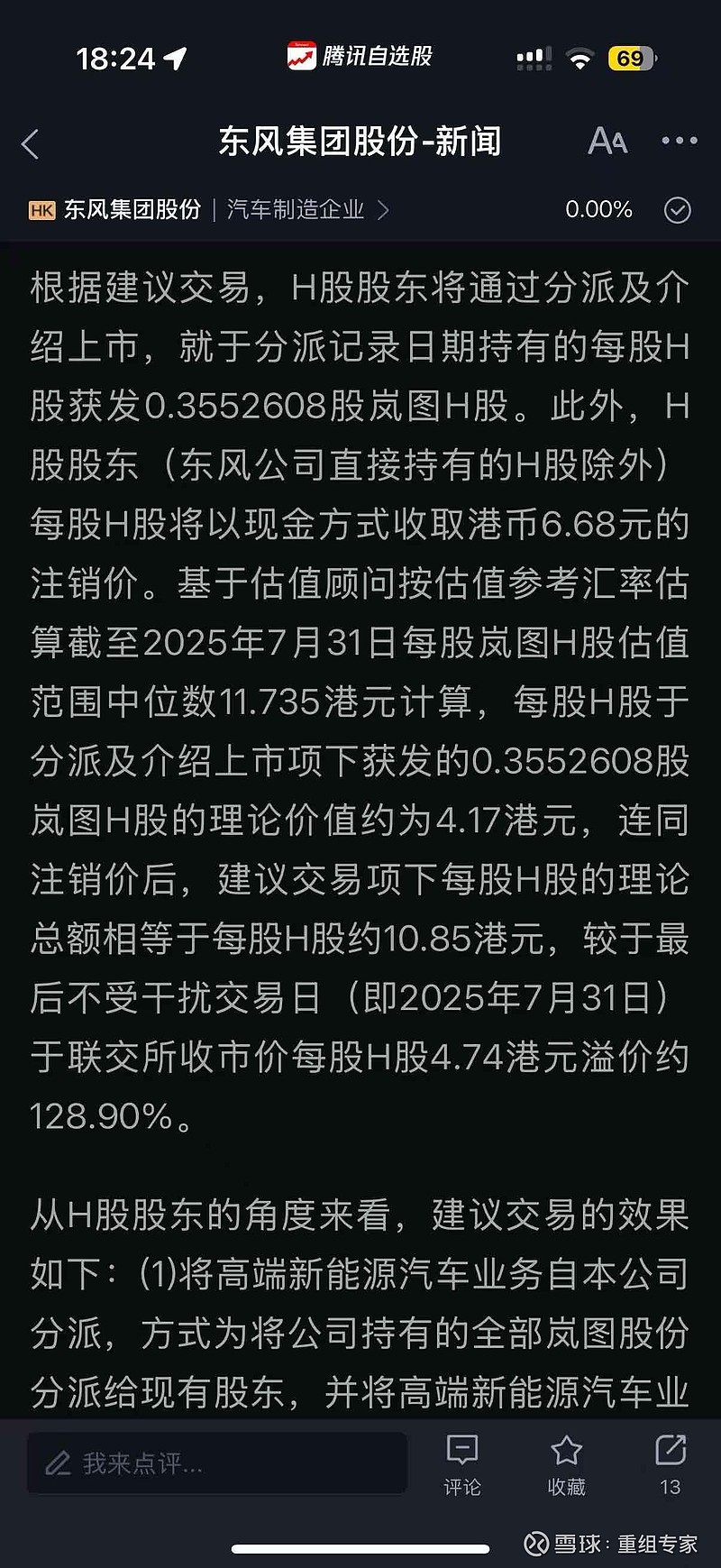Image resolution: width=721 pixels, height=1568 pixels.
Task: Tap the 我来点评 comment field
Action: pyautogui.click(x=217, y=1463)
